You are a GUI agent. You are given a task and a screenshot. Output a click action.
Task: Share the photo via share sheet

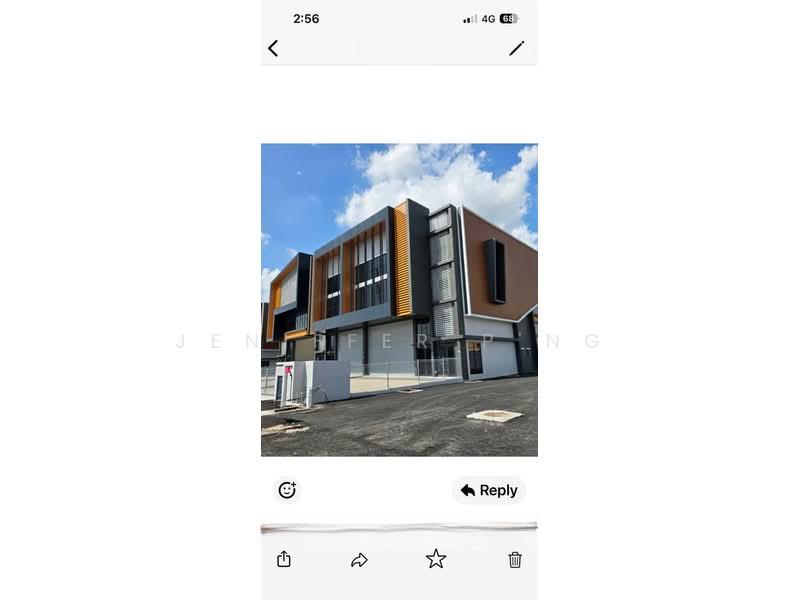(284, 559)
